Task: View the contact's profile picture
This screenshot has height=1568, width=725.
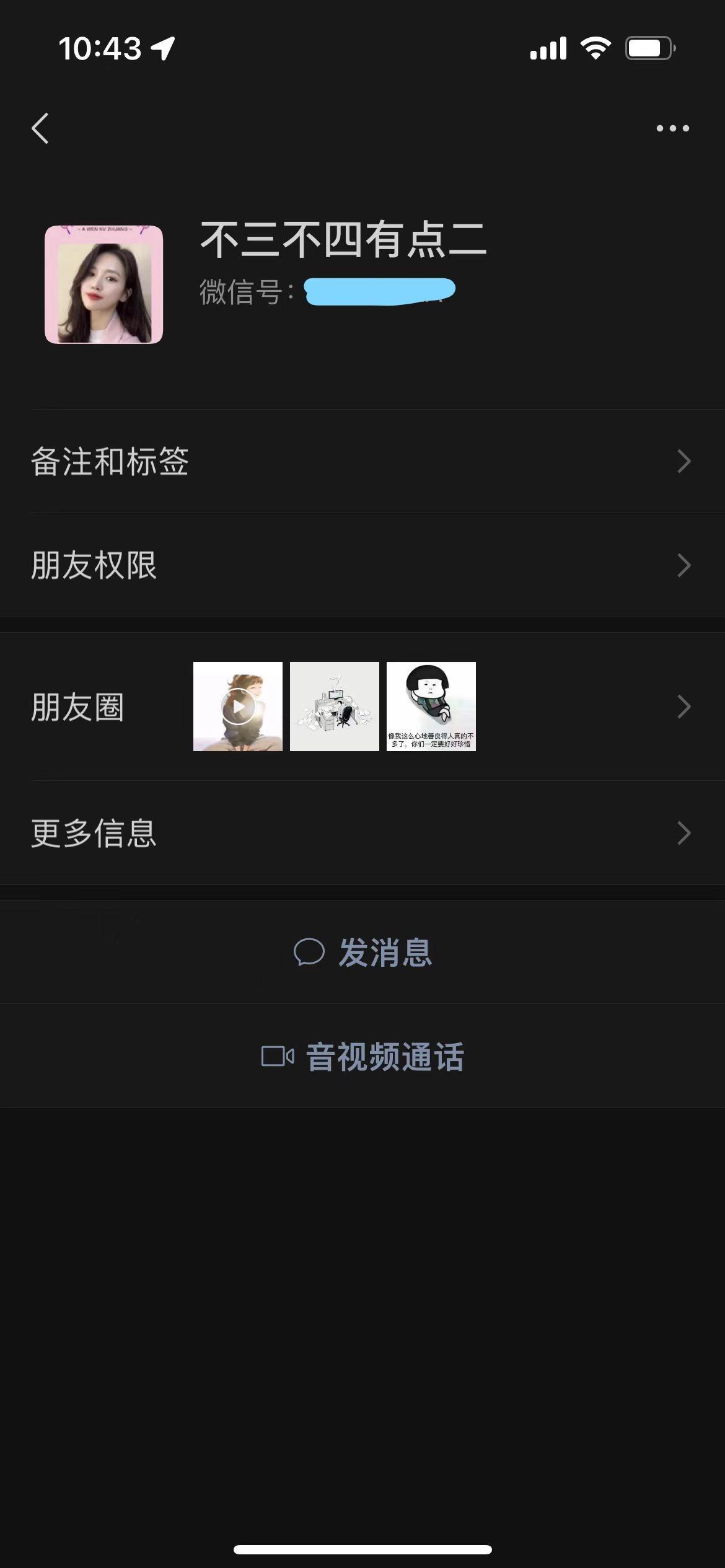Action: [104, 284]
